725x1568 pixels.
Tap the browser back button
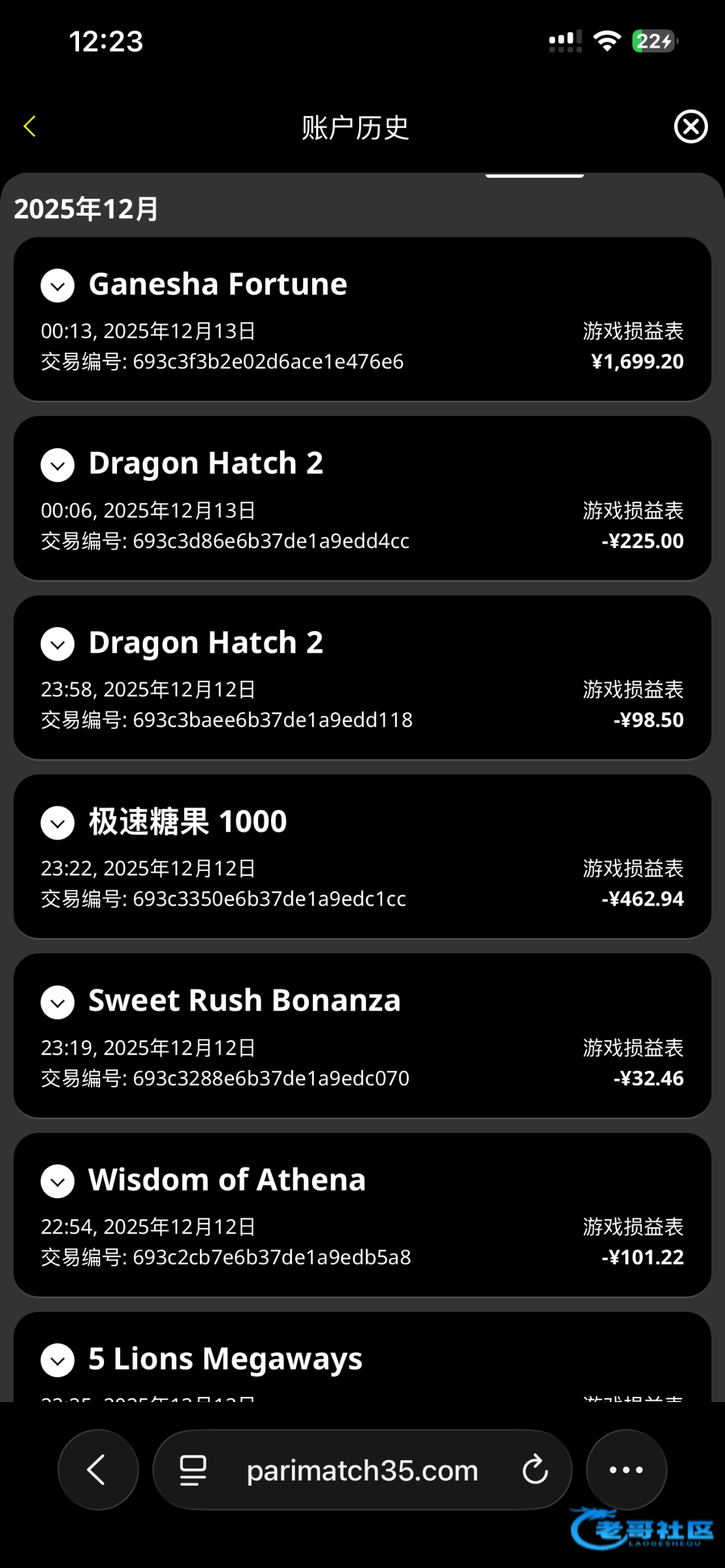point(98,1470)
